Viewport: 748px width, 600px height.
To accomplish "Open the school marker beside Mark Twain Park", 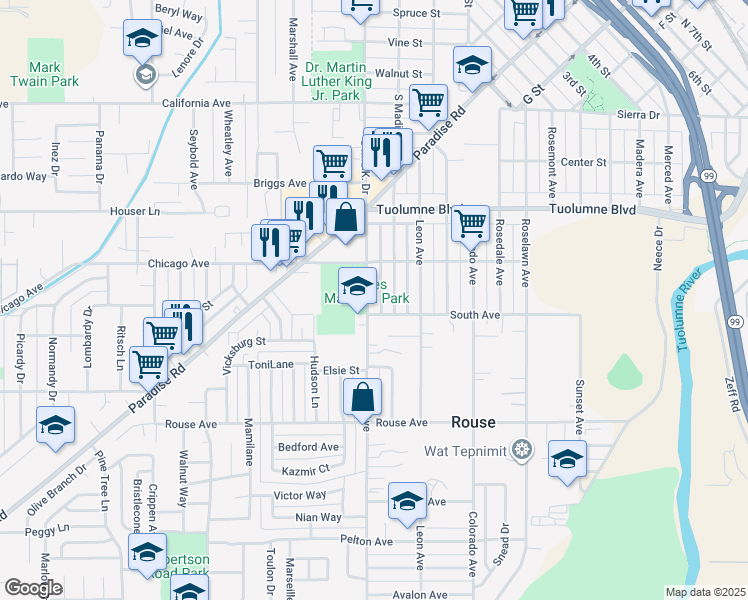I will (x=143, y=40).
